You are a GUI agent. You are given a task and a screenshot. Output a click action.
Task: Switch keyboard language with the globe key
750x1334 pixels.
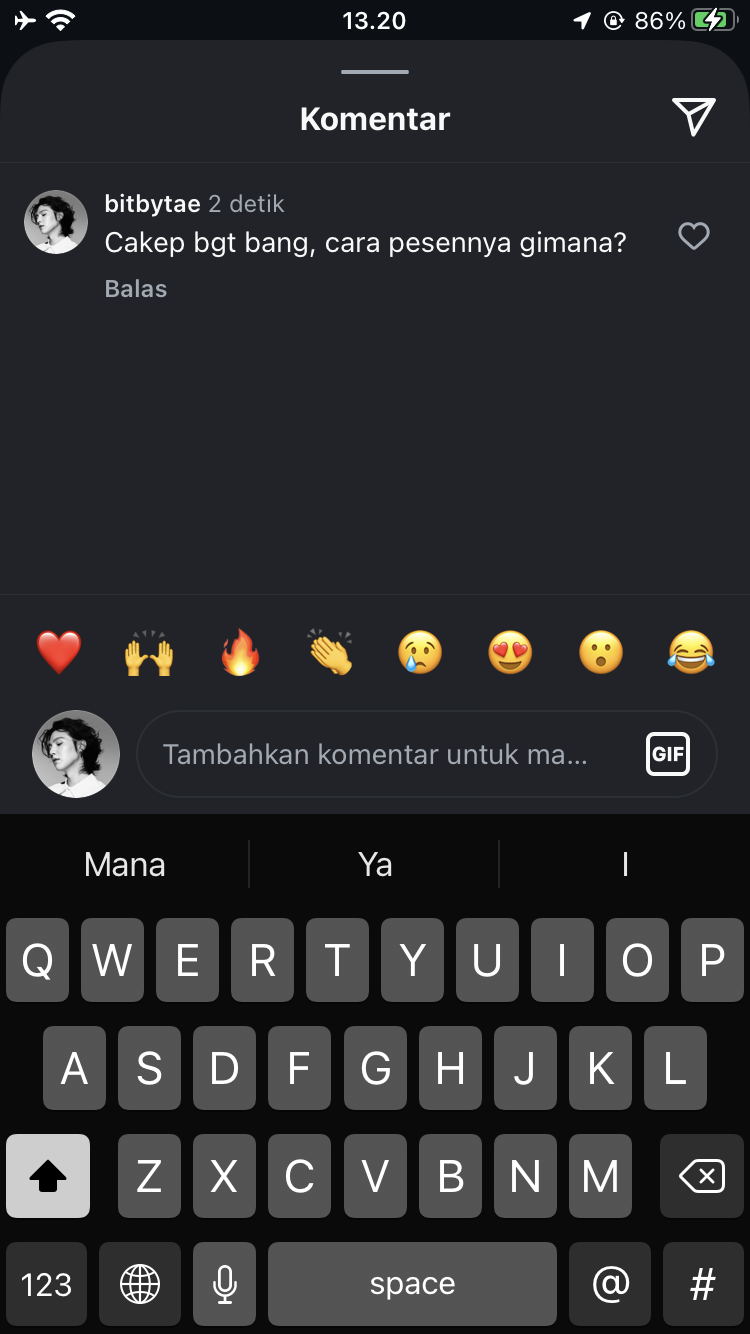pyautogui.click(x=140, y=1284)
